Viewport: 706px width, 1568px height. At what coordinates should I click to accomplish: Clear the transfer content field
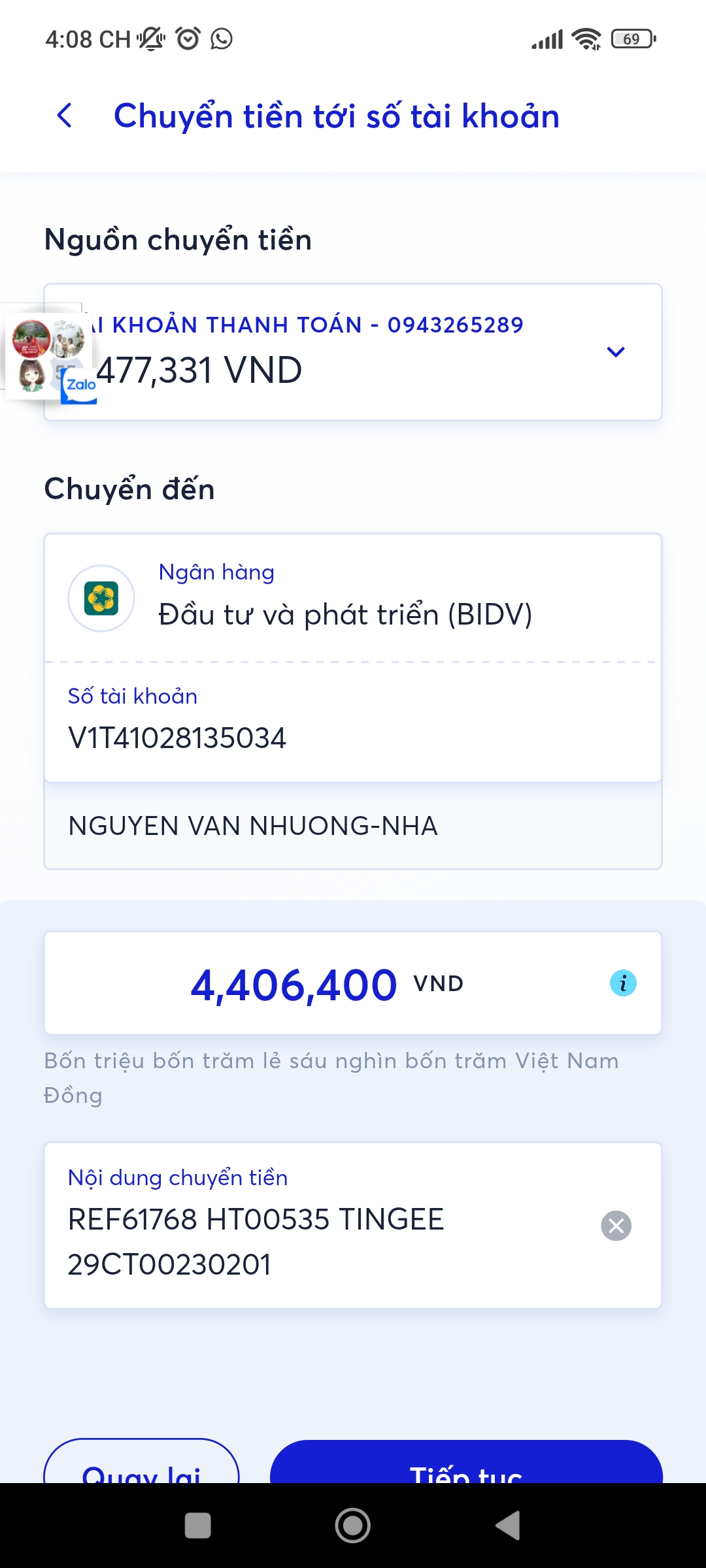(616, 1226)
